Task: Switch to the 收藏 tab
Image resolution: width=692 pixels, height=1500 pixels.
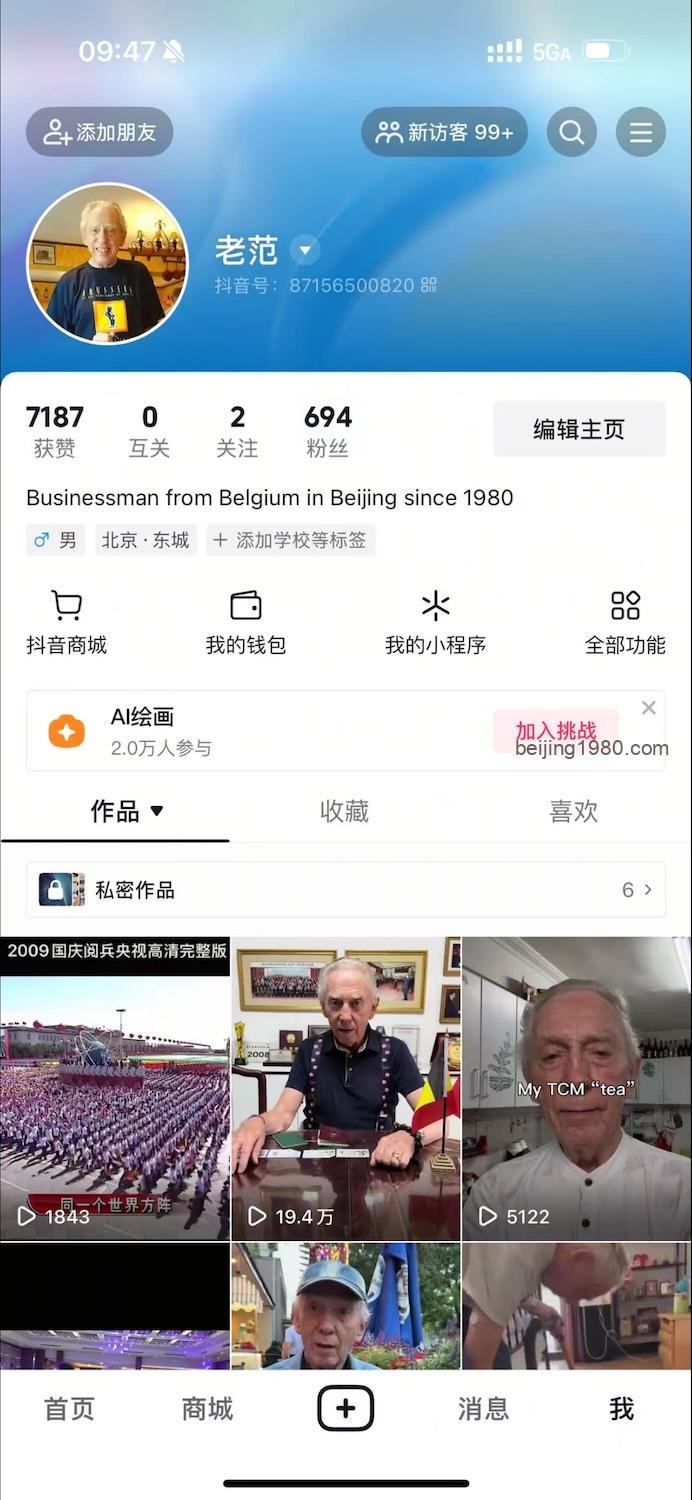Action: coord(344,811)
